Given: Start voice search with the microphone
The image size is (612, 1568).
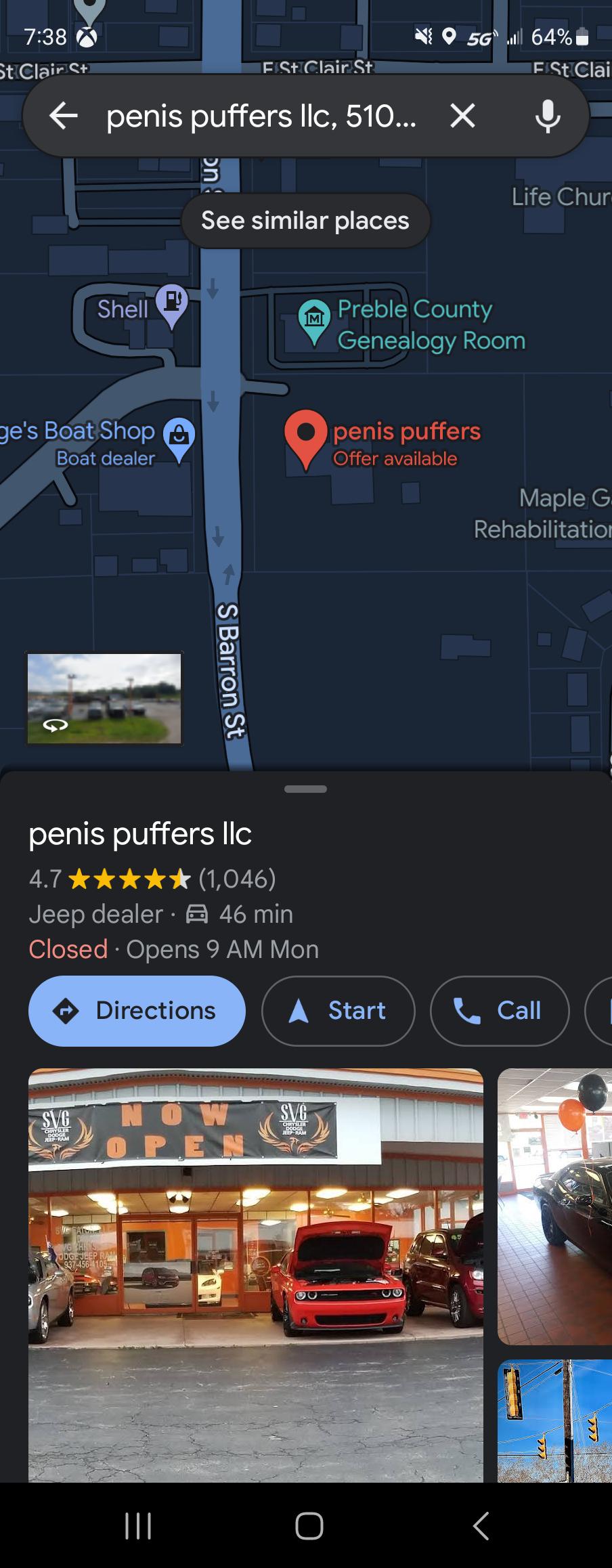Looking at the screenshot, I should [548, 116].
